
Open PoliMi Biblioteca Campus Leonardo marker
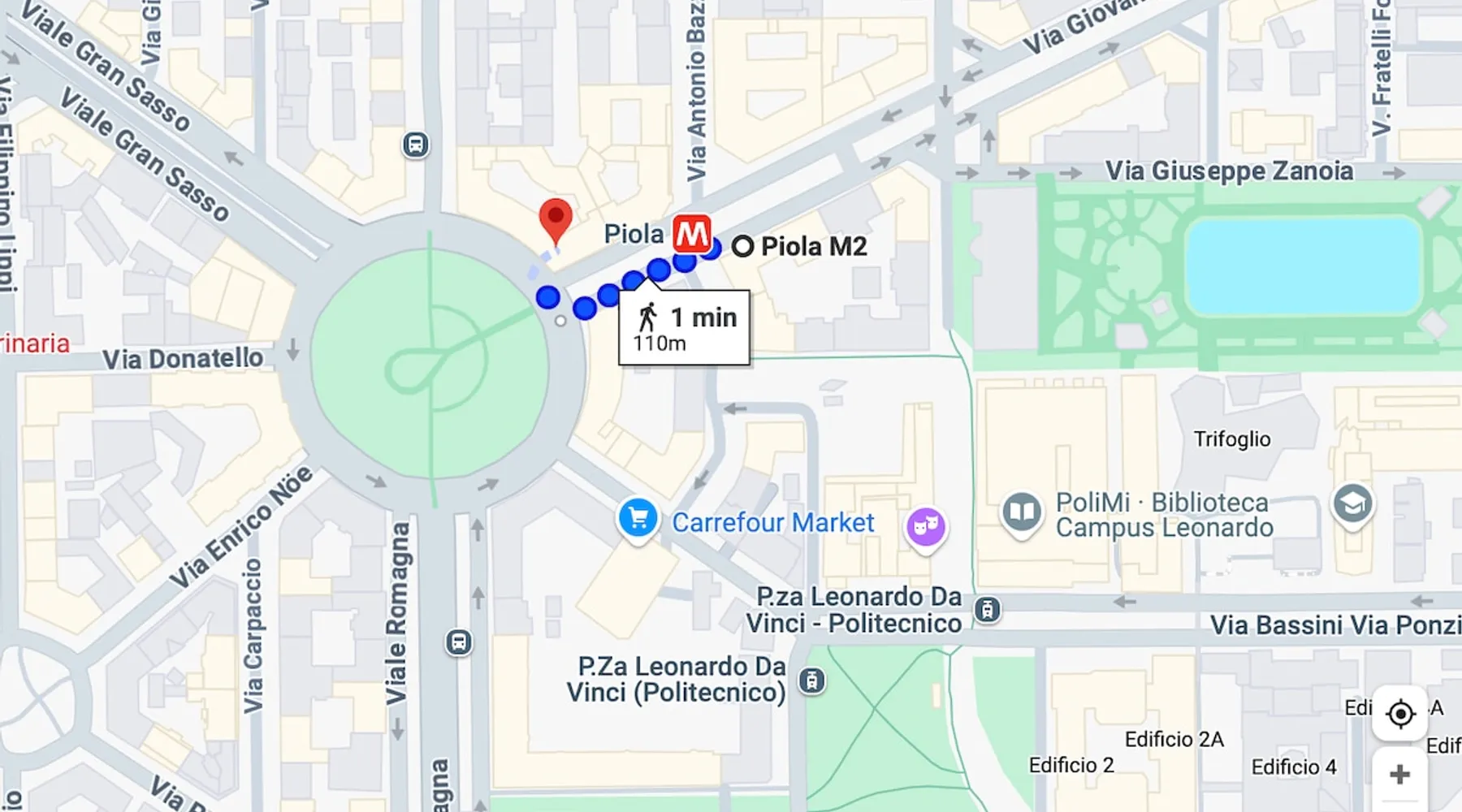1021,512
